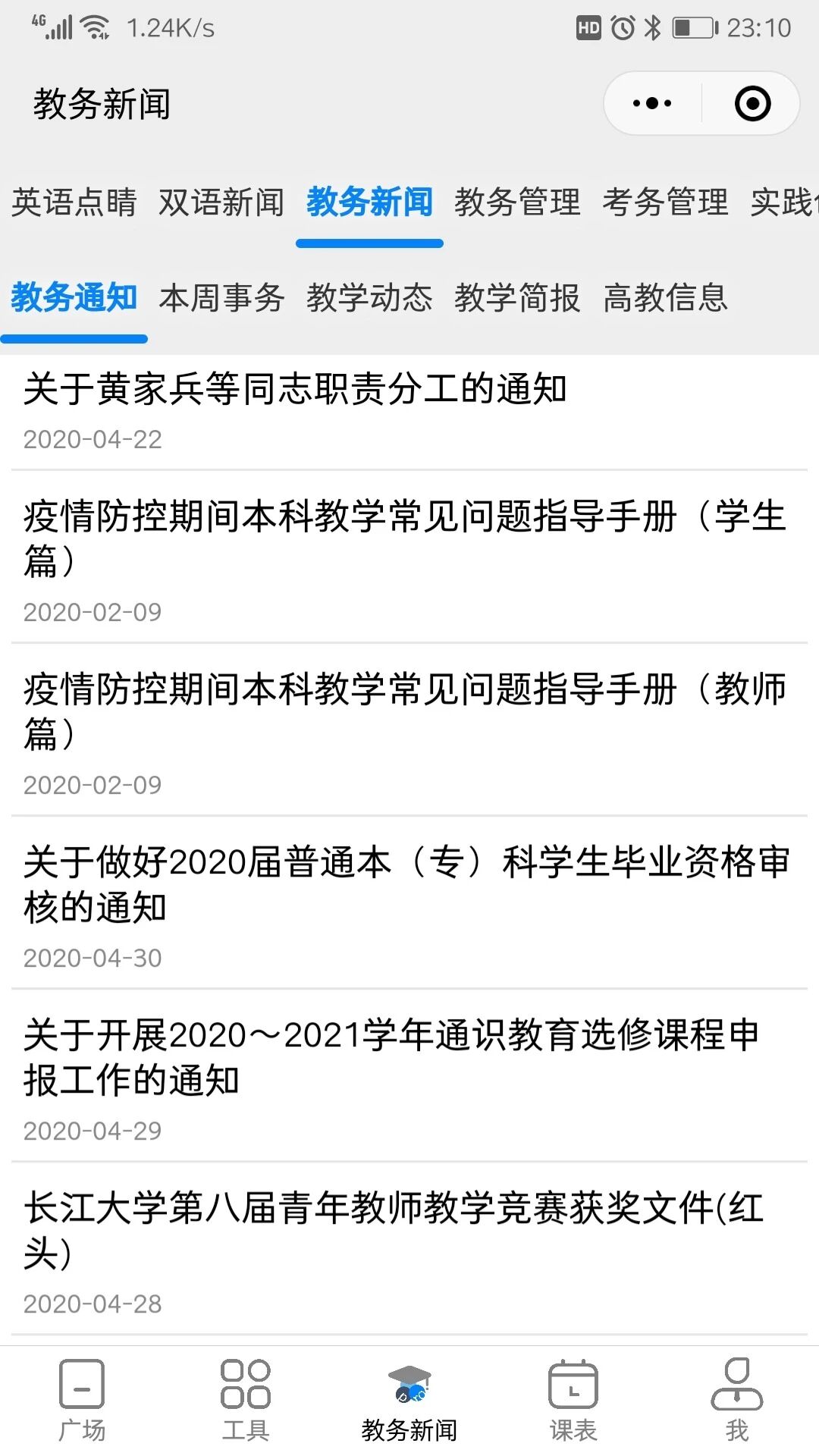The height and width of the screenshot is (1456, 819).
Task: Close the mini program via circle icon
Action: click(x=752, y=103)
